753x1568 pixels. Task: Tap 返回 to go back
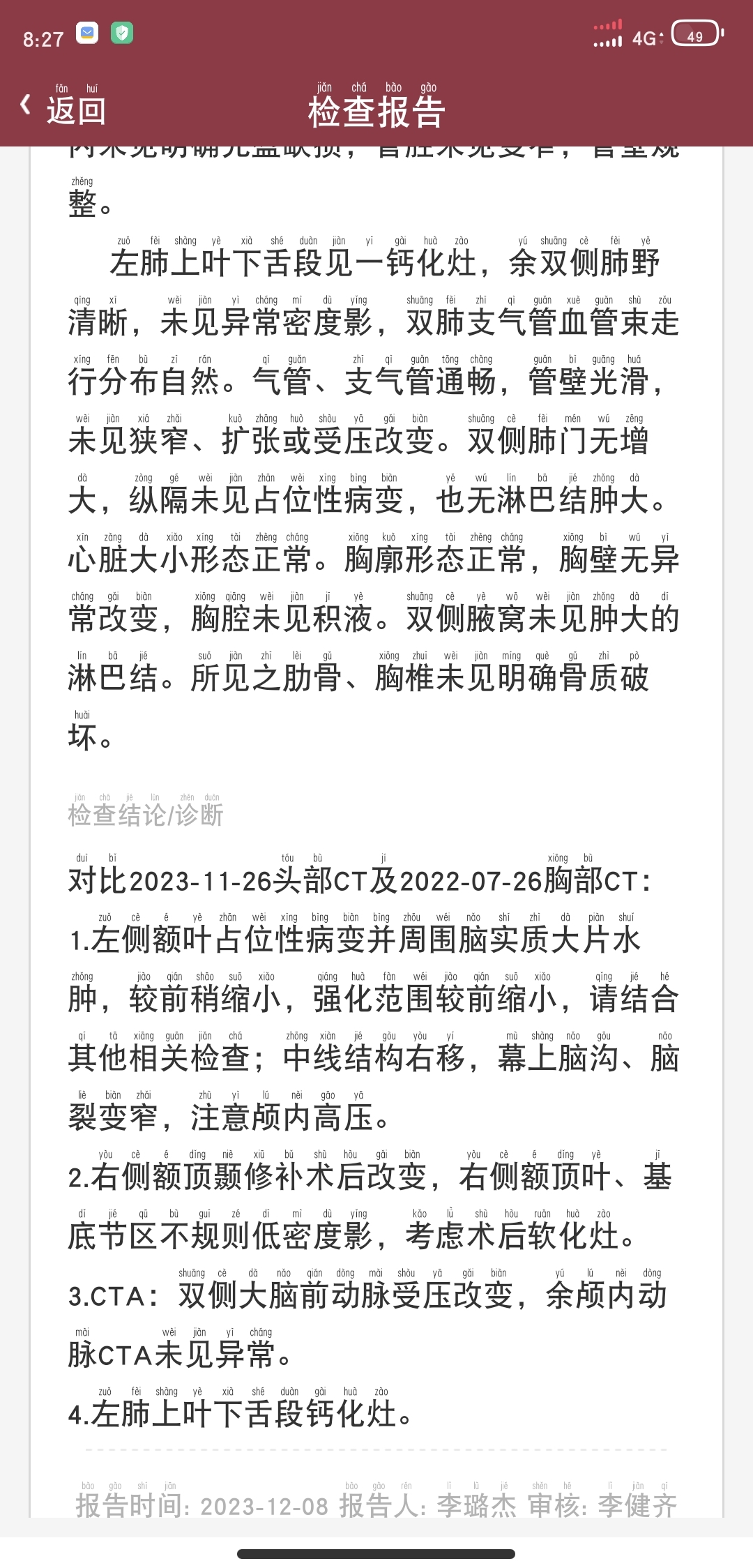tap(64, 107)
